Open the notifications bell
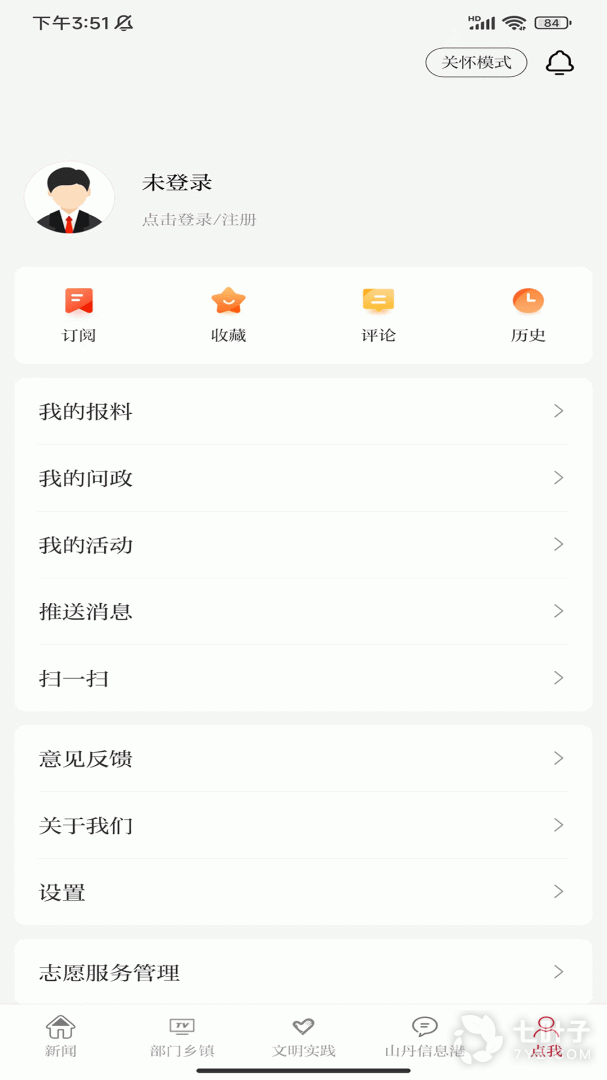The image size is (607, 1080). point(559,63)
